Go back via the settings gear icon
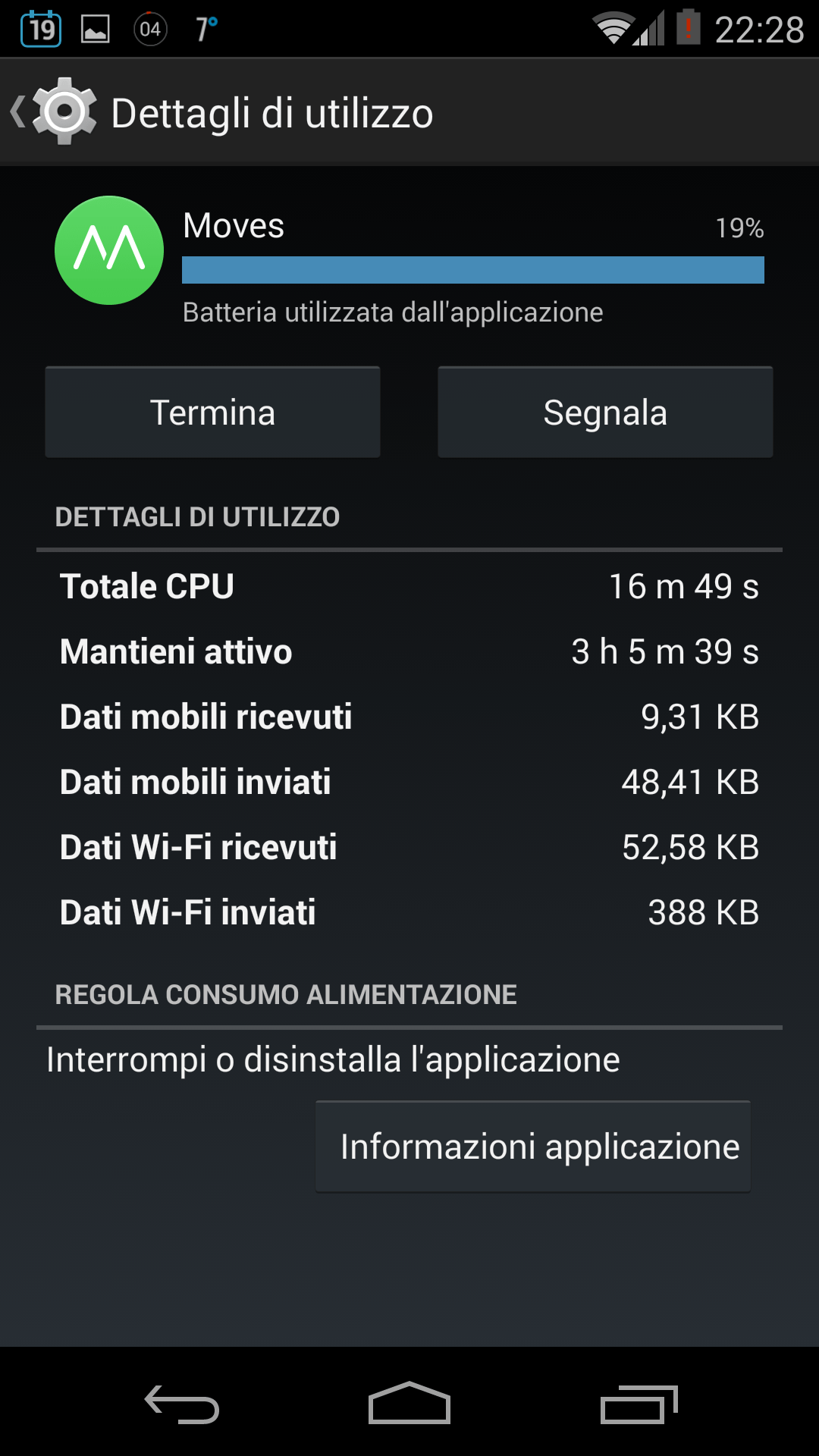Viewport: 819px width, 1456px height. tap(62, 111)
